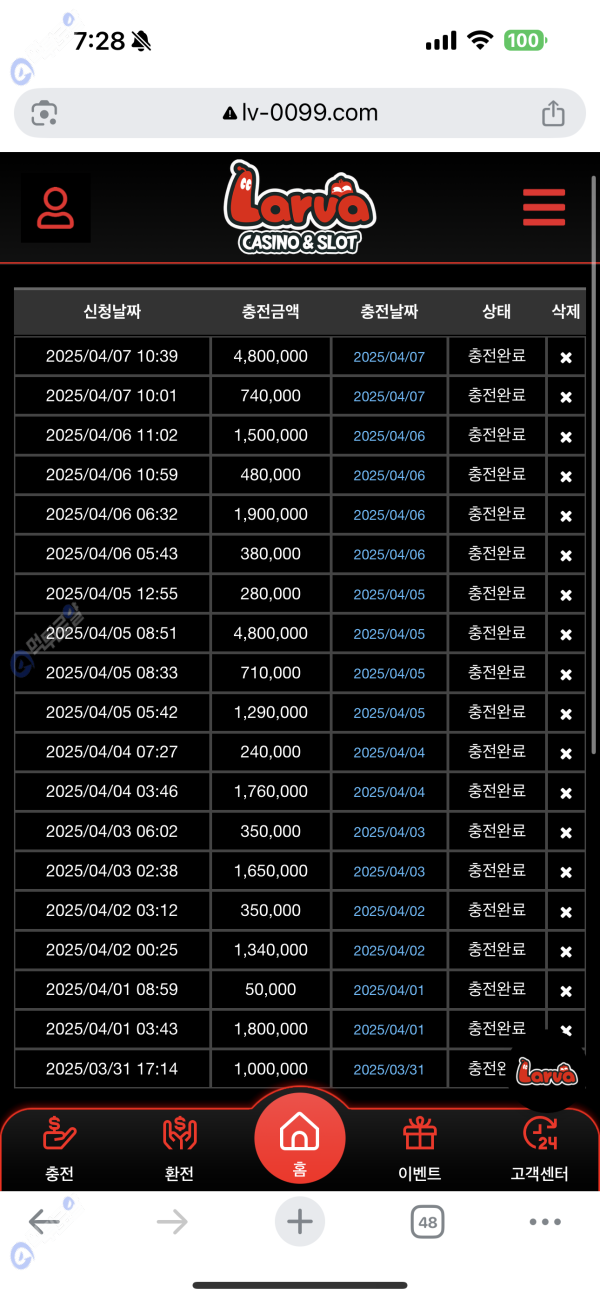Image resolution: width=600 pixels, height=1300 pixels.
Task: Share this page from the address bar
Action: click(553, 114)
